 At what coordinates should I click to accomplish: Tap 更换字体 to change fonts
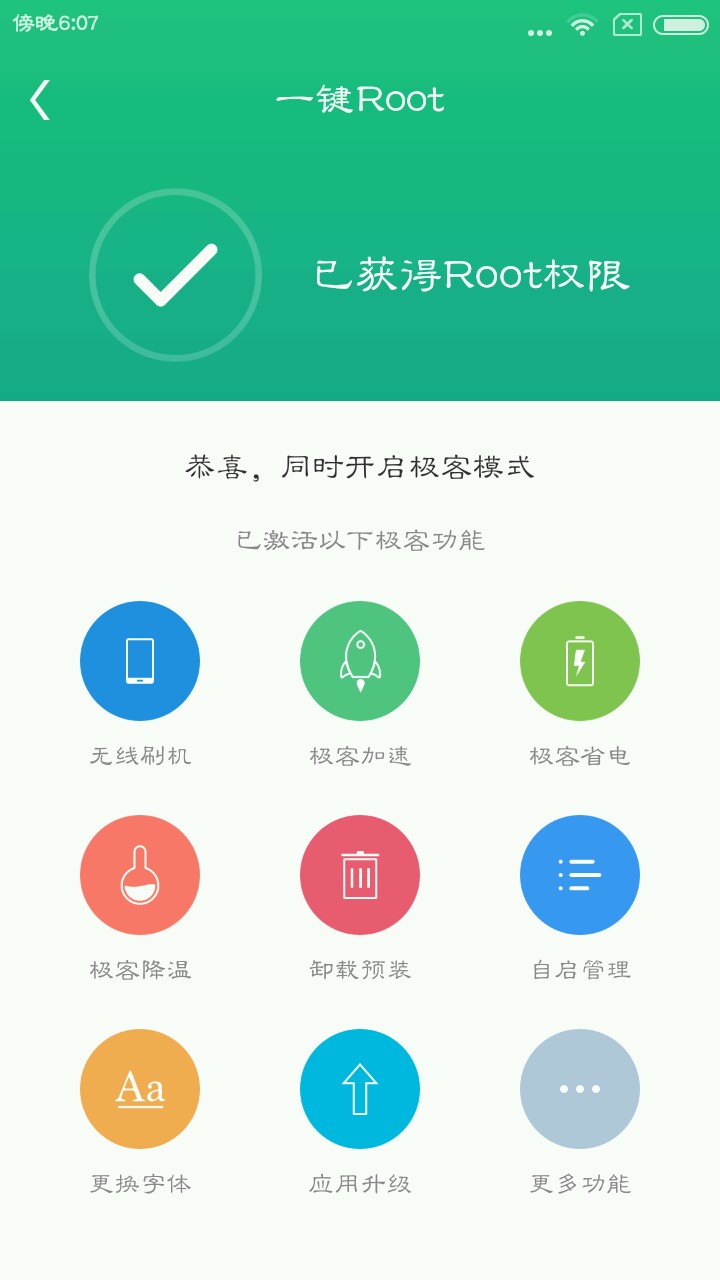coord(140,1089)
